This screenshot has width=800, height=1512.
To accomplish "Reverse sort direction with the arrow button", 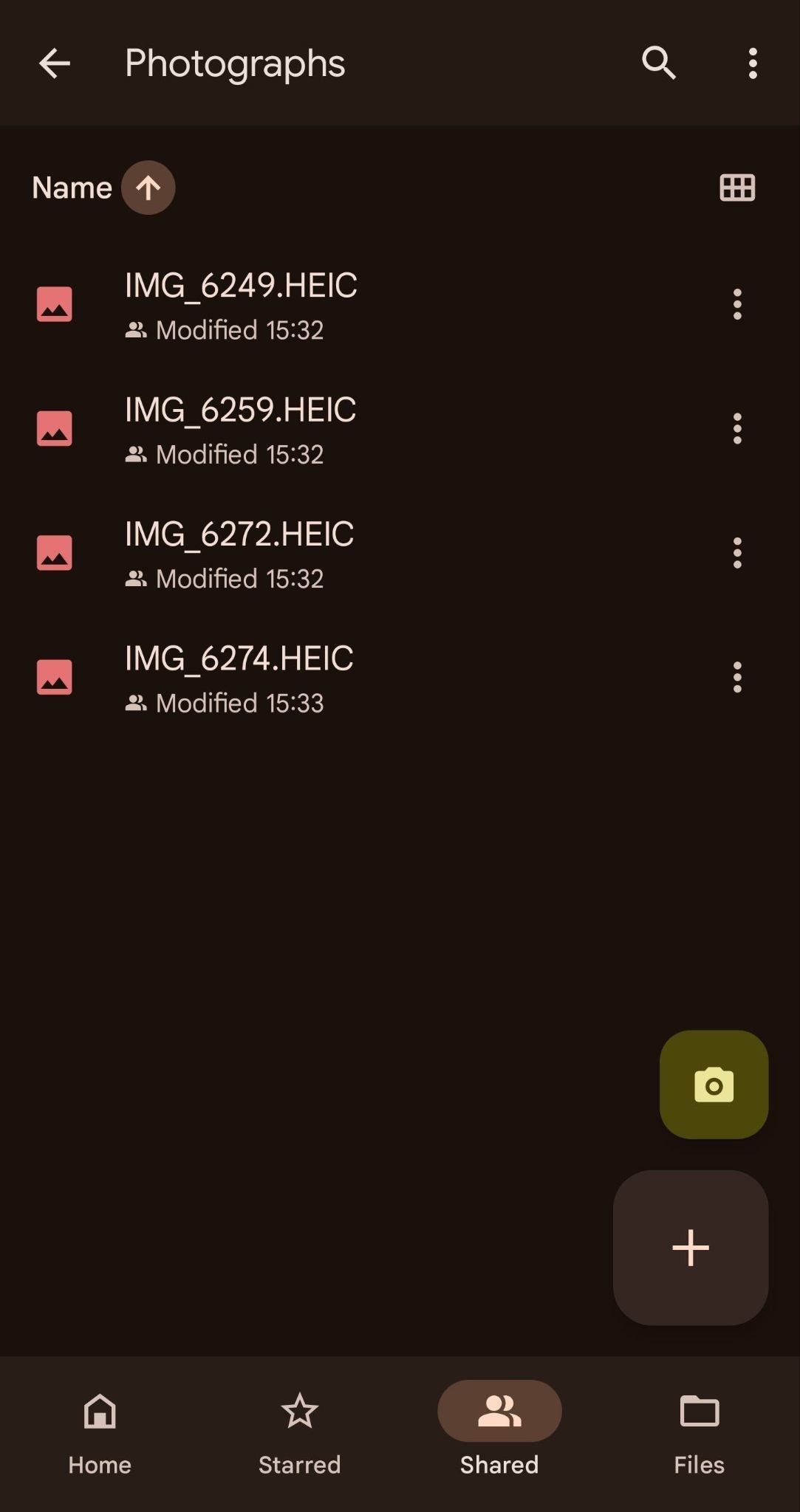I will [148, 188].
